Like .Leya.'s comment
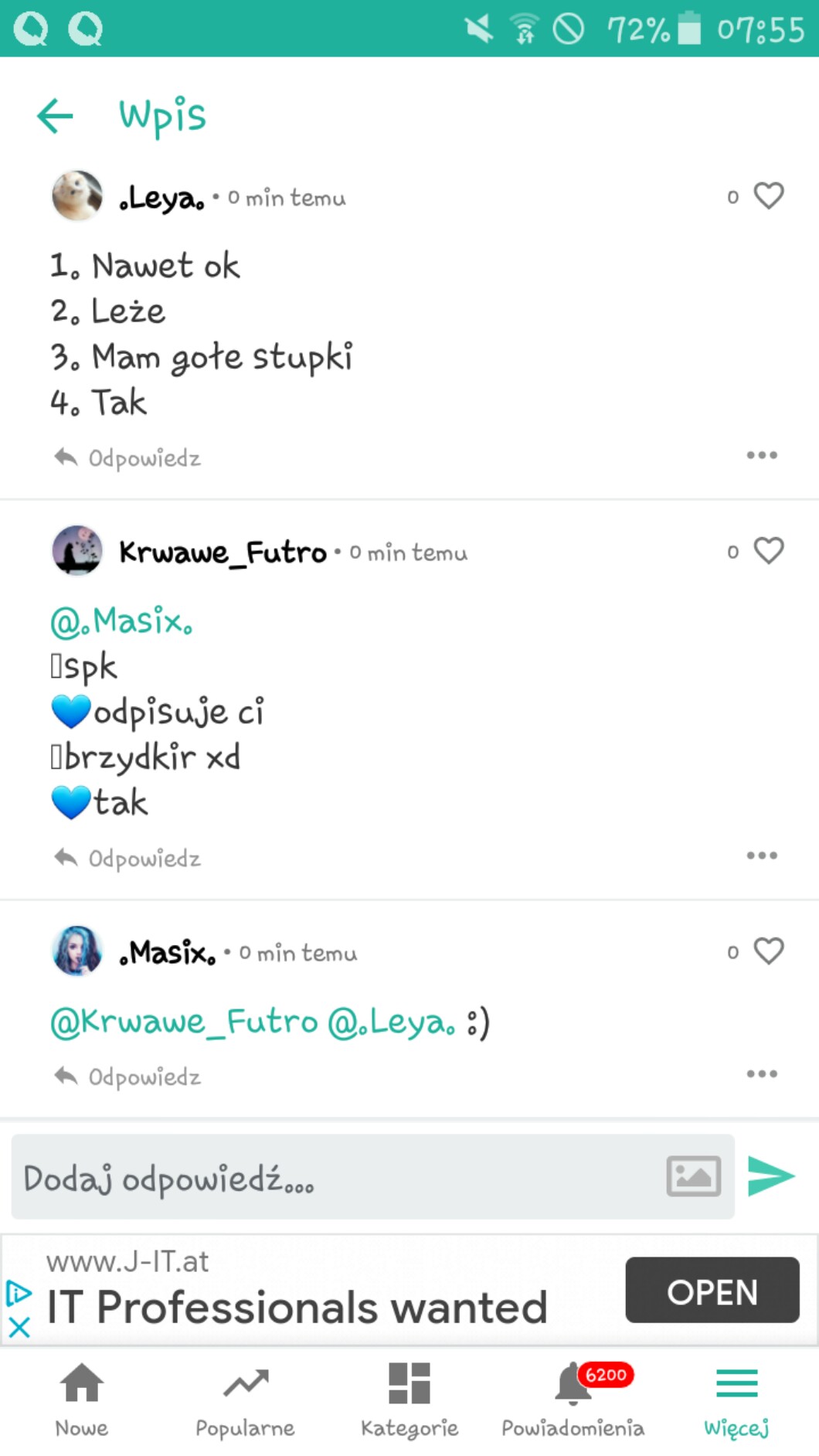Image resolution: width=819 pixels, height=1456 pixels. [x=768, y=196]
